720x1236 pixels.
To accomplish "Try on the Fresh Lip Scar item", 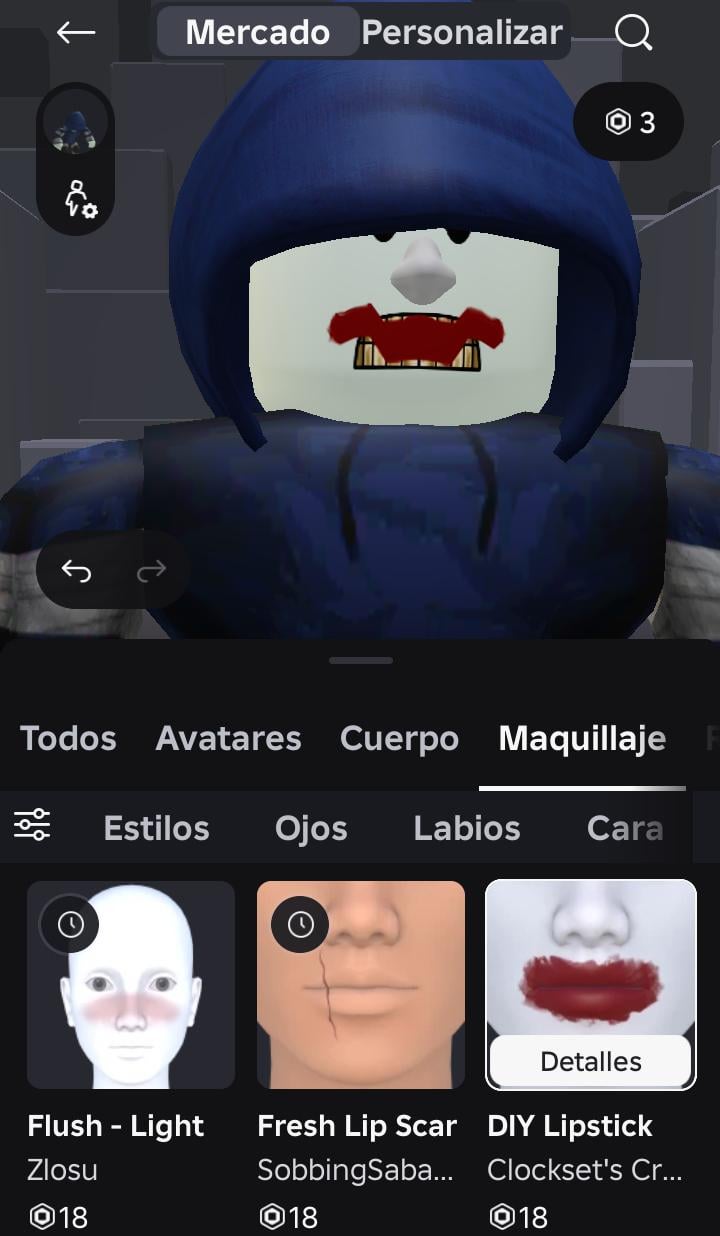I will [361, 985].
